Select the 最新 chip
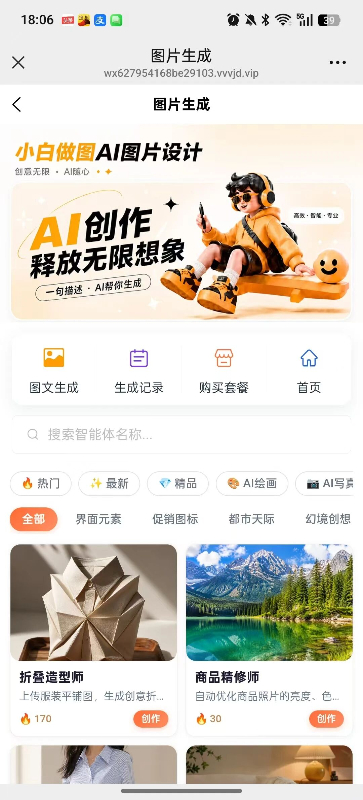Image resolution: width=363 pixels, height=800 pixels. 109,484
